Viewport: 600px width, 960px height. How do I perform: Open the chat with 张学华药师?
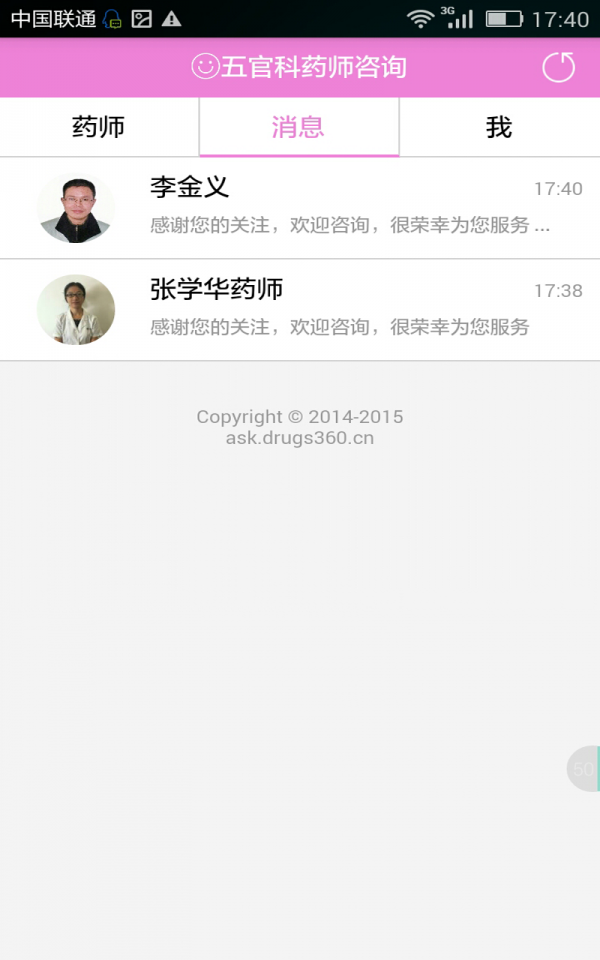(300, 309)
